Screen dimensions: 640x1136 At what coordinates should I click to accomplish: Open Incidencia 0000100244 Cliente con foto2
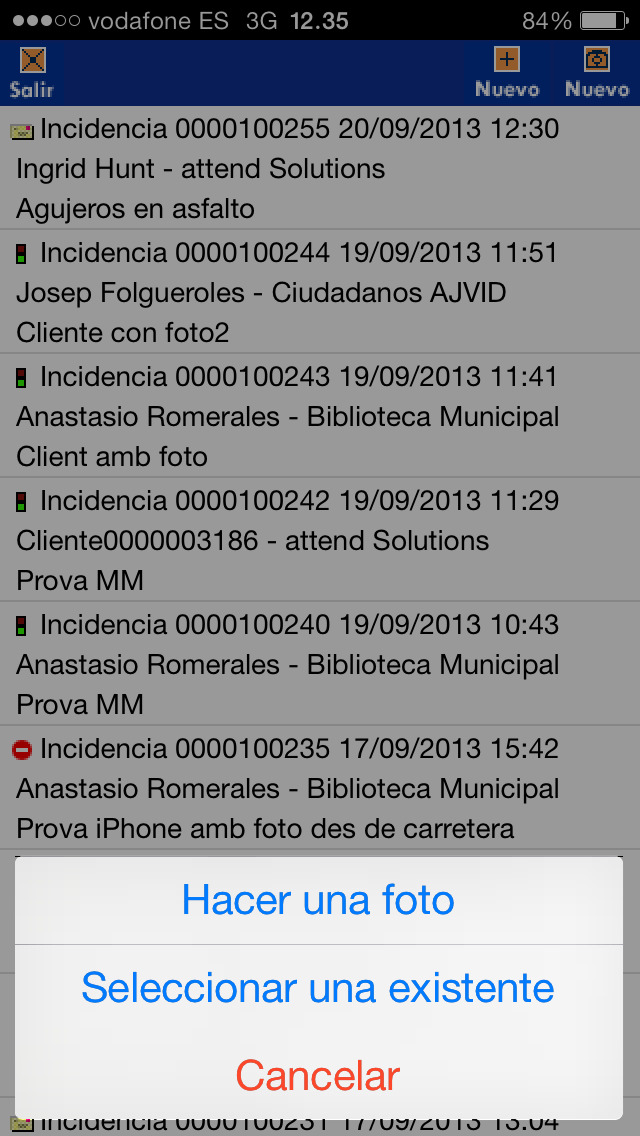tap(320, 292)
